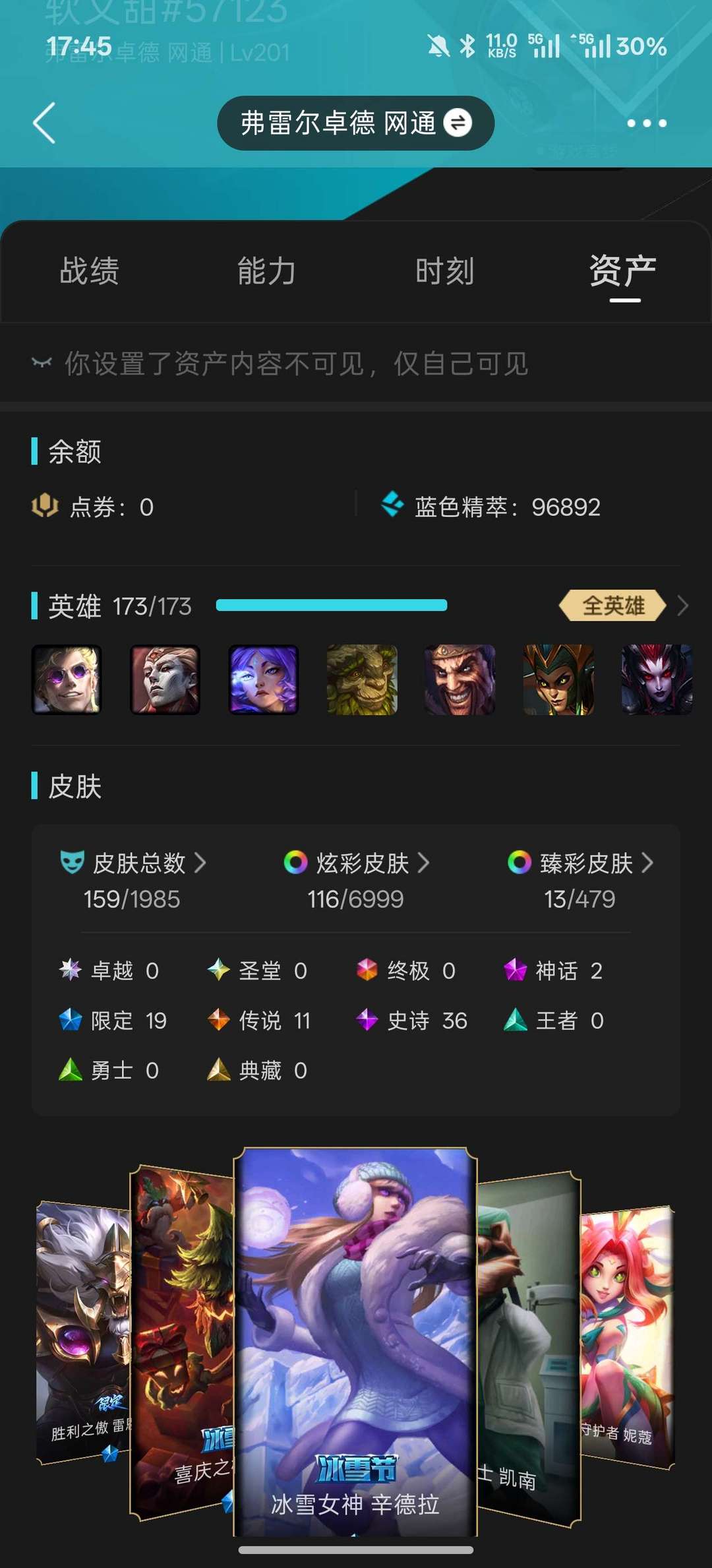Switch to the 能力 tab

(267, 271)
